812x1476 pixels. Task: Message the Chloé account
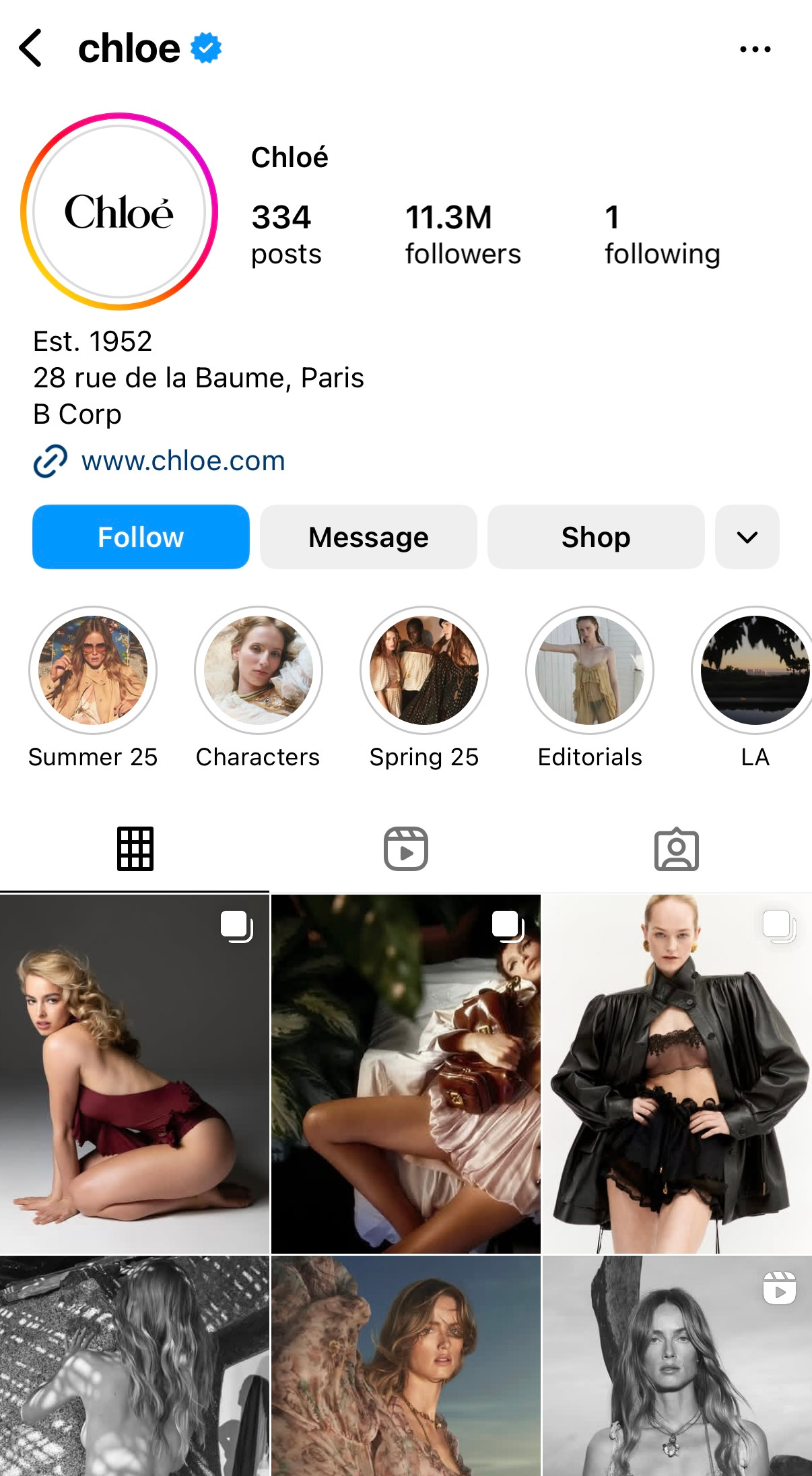[x=368, y=537]
